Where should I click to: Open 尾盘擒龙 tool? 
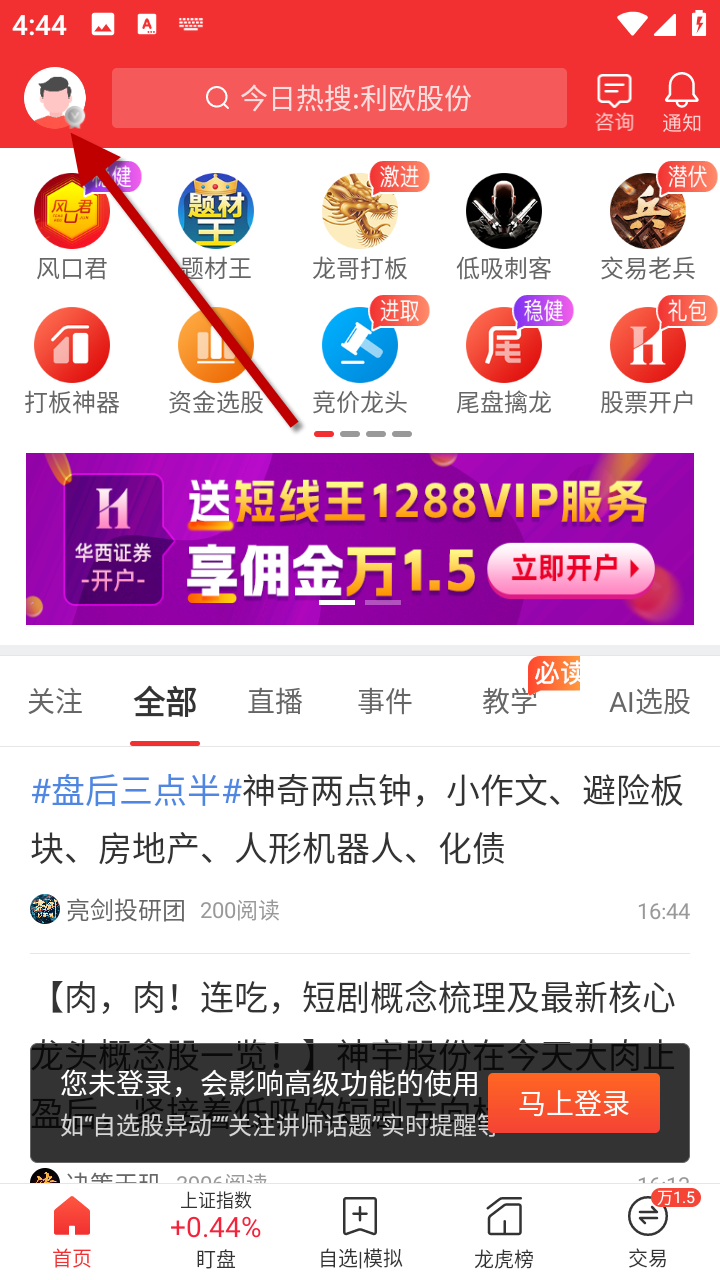tap(504, 360)
